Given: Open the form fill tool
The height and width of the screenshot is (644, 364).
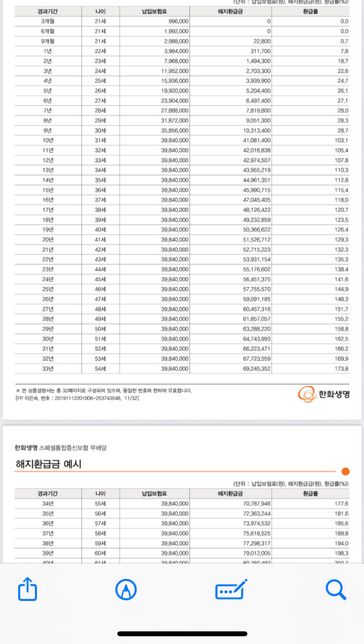Looking at the screenshot, I should click(x=231, y=589).
